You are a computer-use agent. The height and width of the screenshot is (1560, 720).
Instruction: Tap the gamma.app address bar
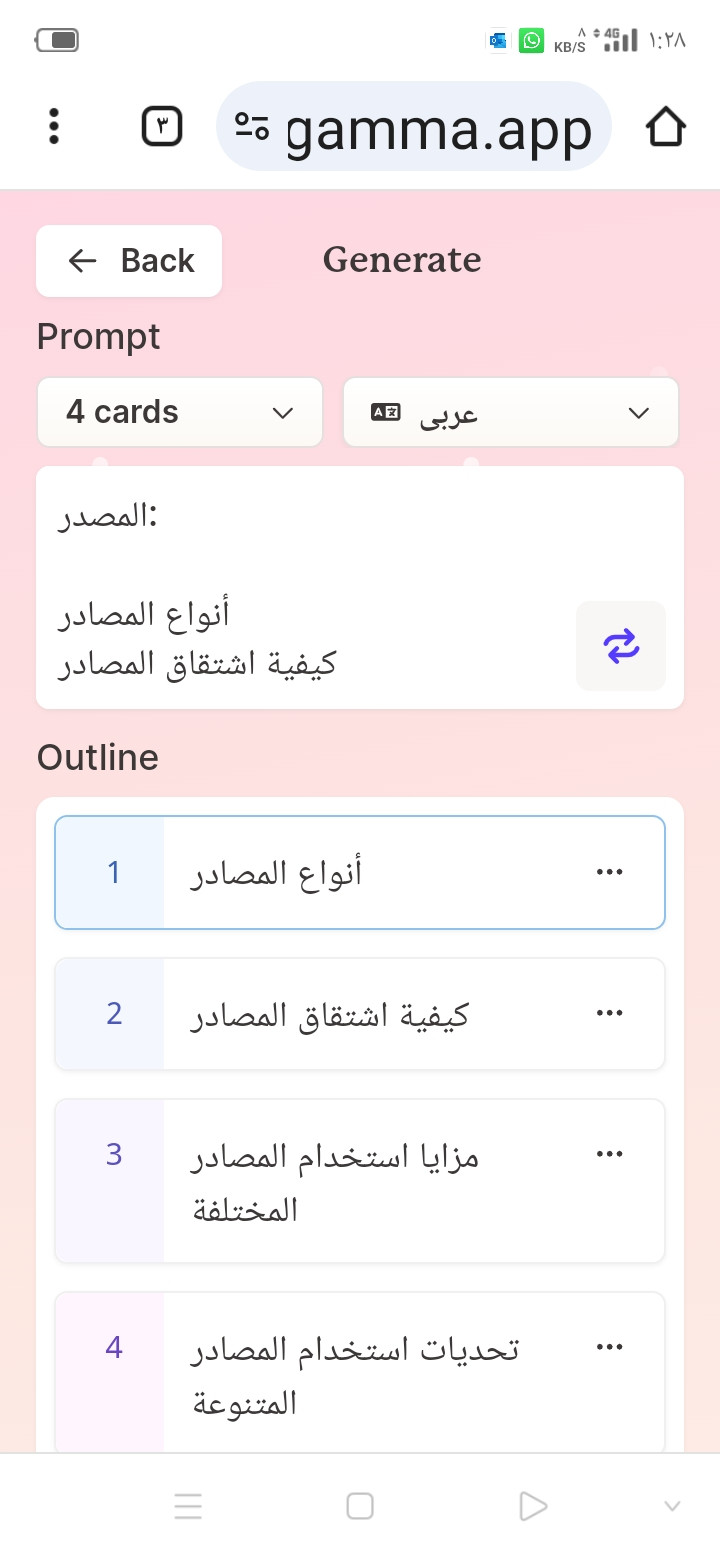[414, 127]
